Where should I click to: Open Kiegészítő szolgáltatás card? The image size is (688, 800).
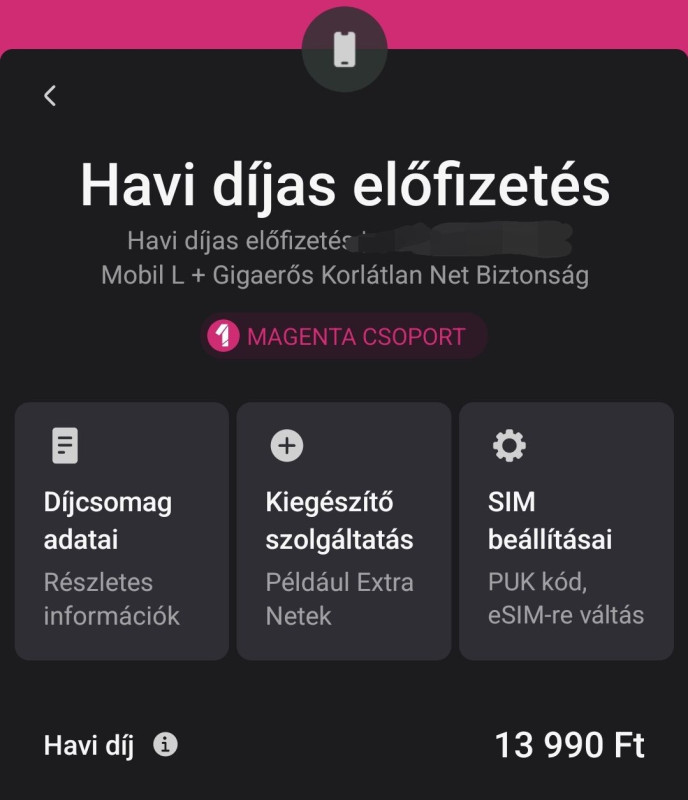(x=343, y=530)
